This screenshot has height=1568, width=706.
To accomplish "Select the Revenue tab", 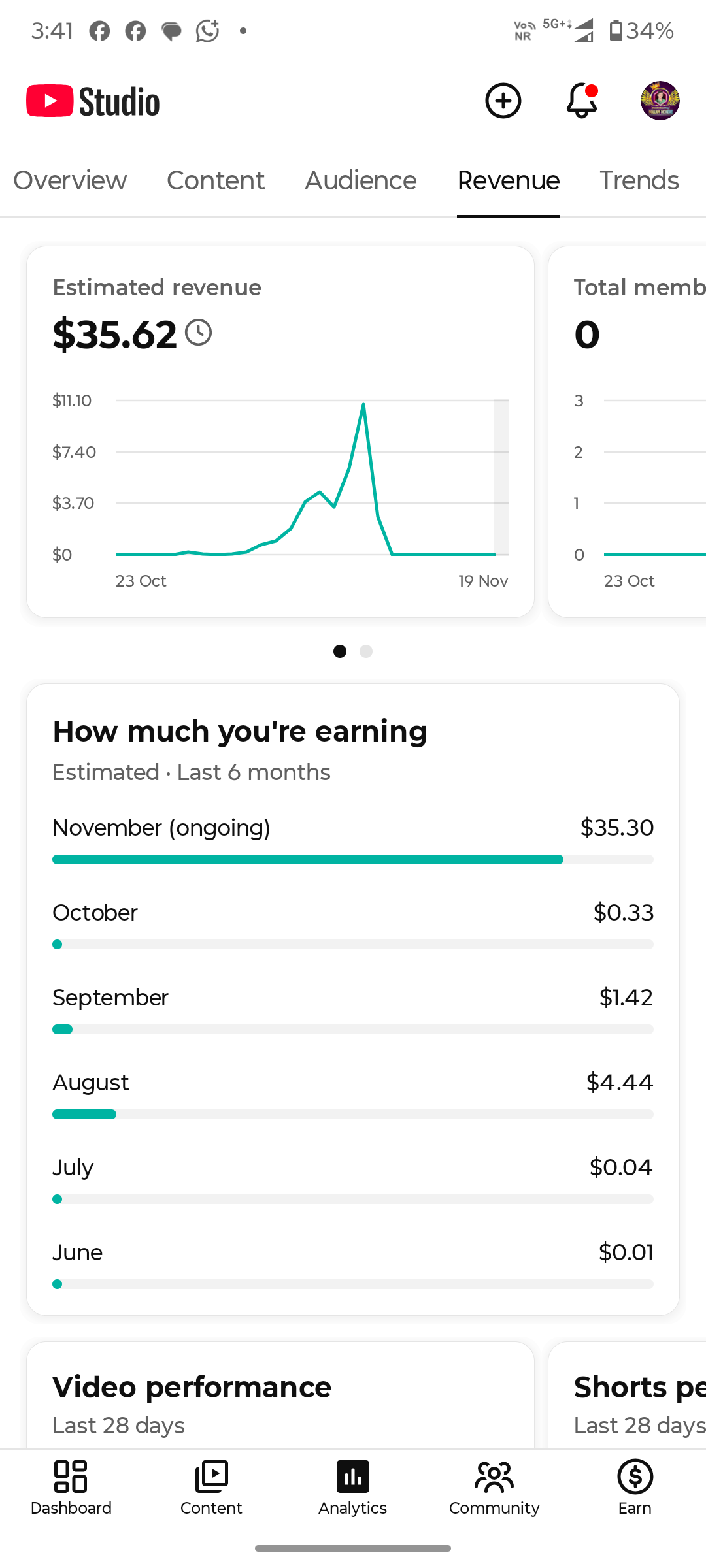I will pos(508,180).
